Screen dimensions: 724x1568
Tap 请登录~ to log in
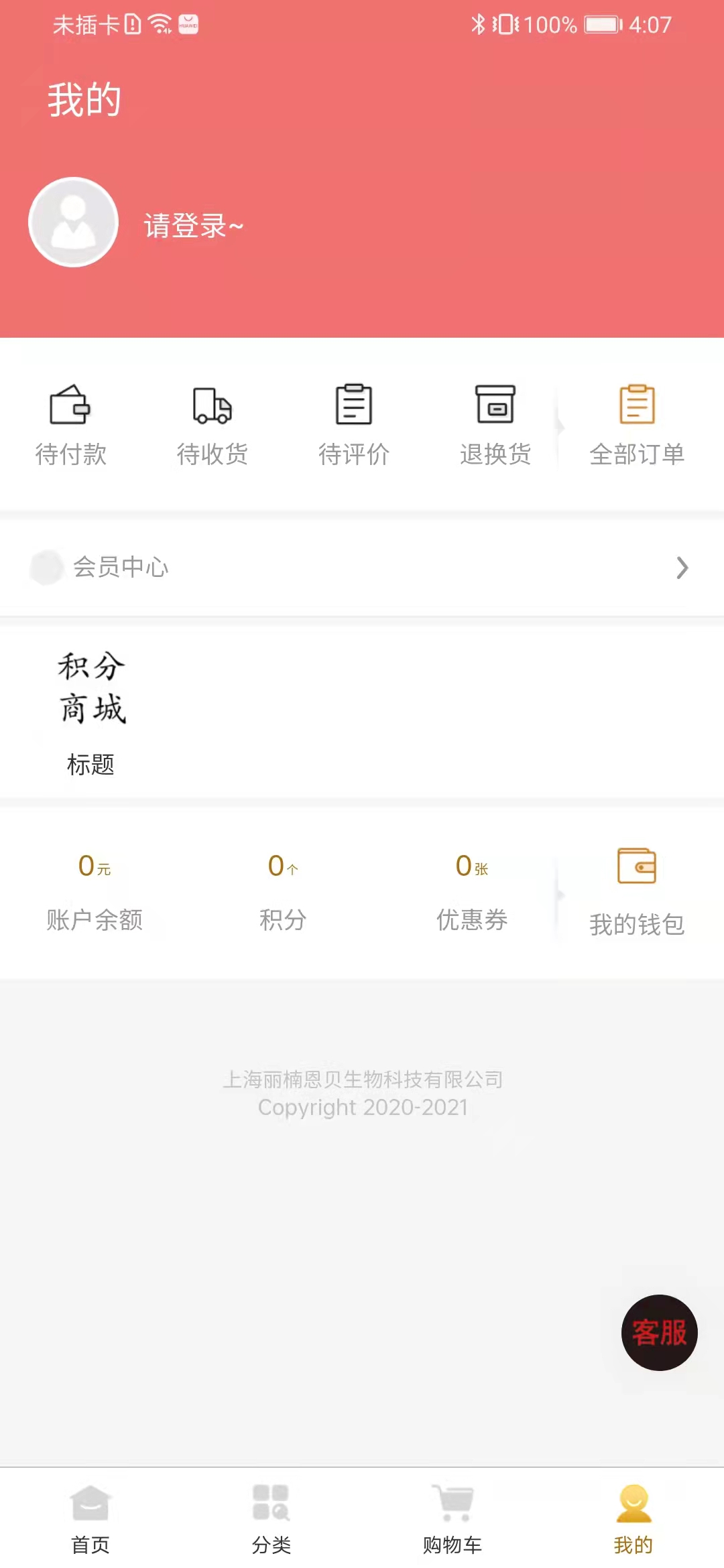click(x=194, y=225)
